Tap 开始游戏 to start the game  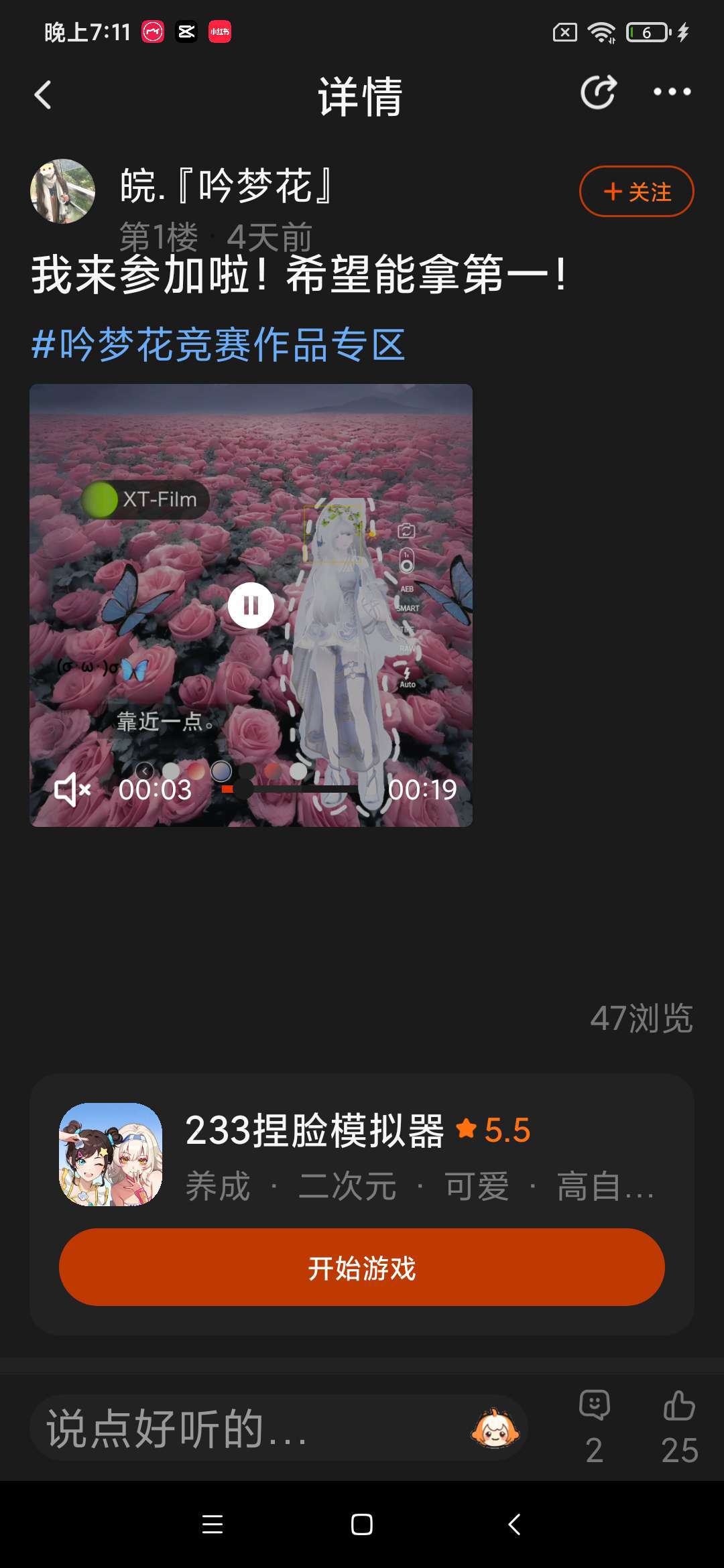point(362,1267)
